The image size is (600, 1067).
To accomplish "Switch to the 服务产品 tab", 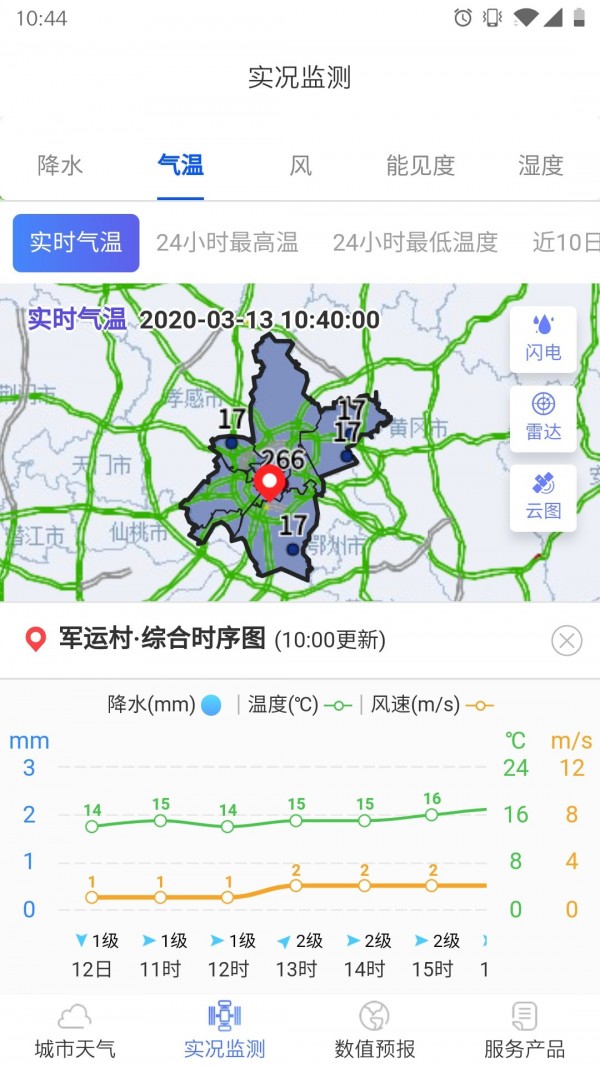I will (524, 1030).
